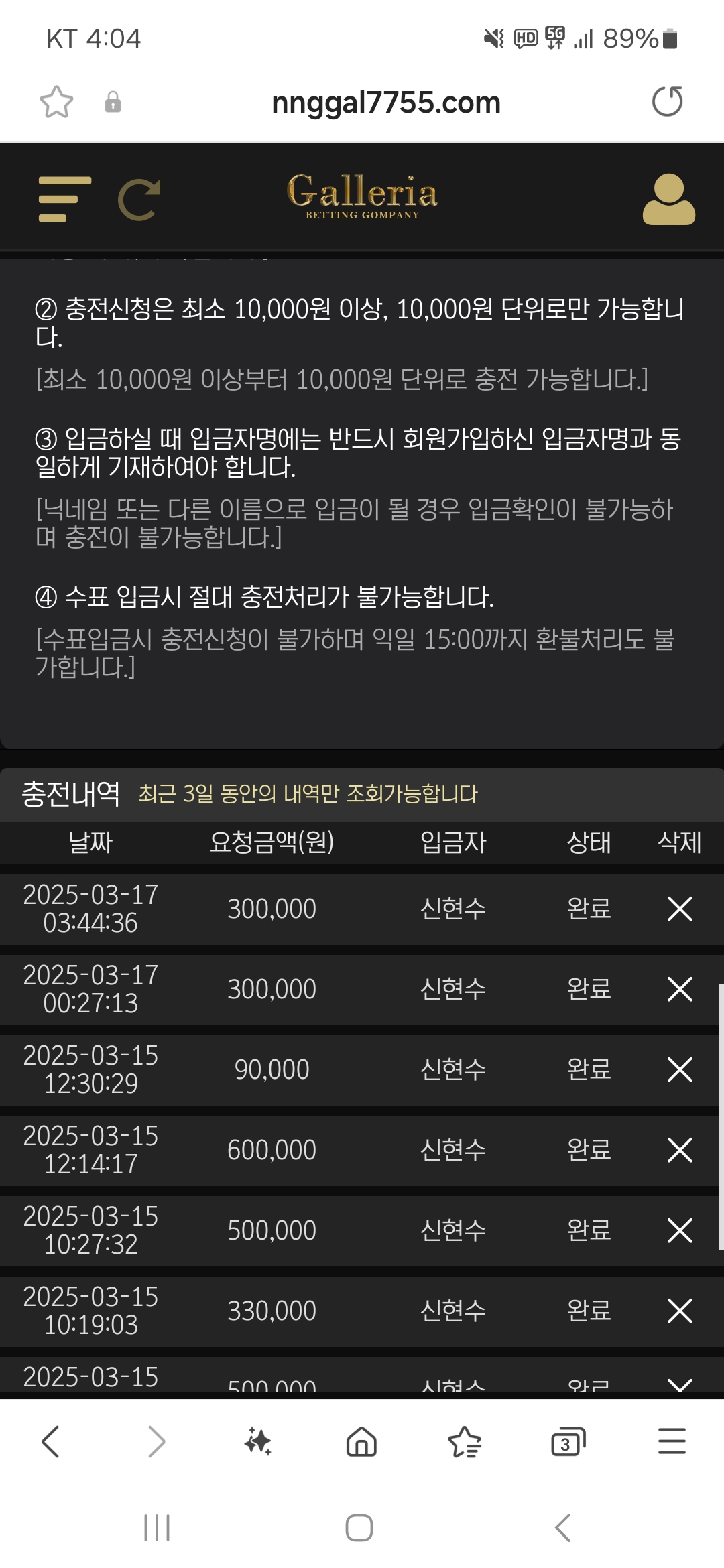
Task: Bookmark this page with the star icon
Action: click(x=56, y=102)
